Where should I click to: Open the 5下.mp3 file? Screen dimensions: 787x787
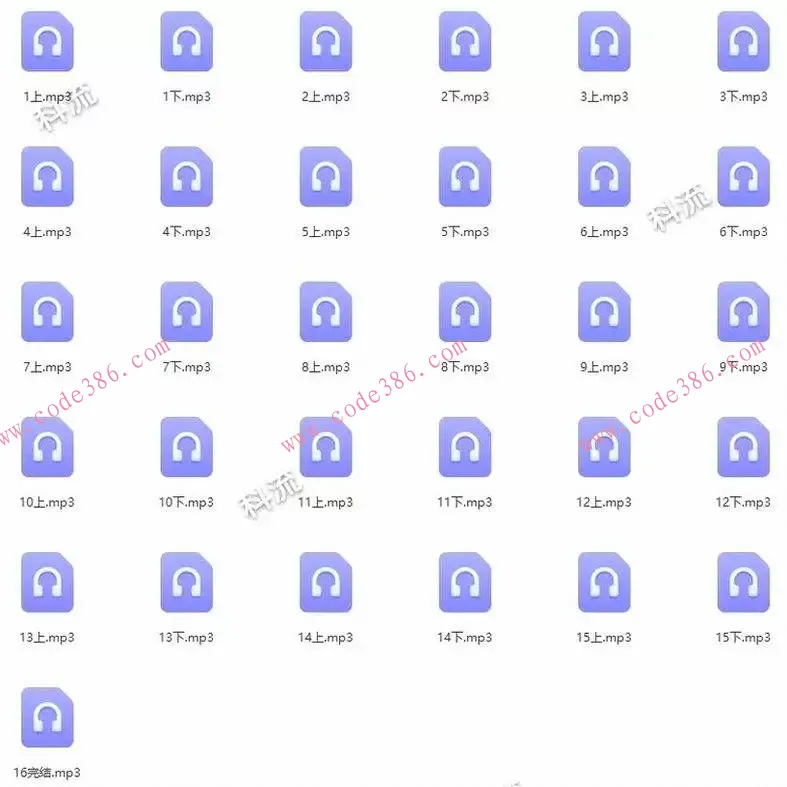point(464,177)
